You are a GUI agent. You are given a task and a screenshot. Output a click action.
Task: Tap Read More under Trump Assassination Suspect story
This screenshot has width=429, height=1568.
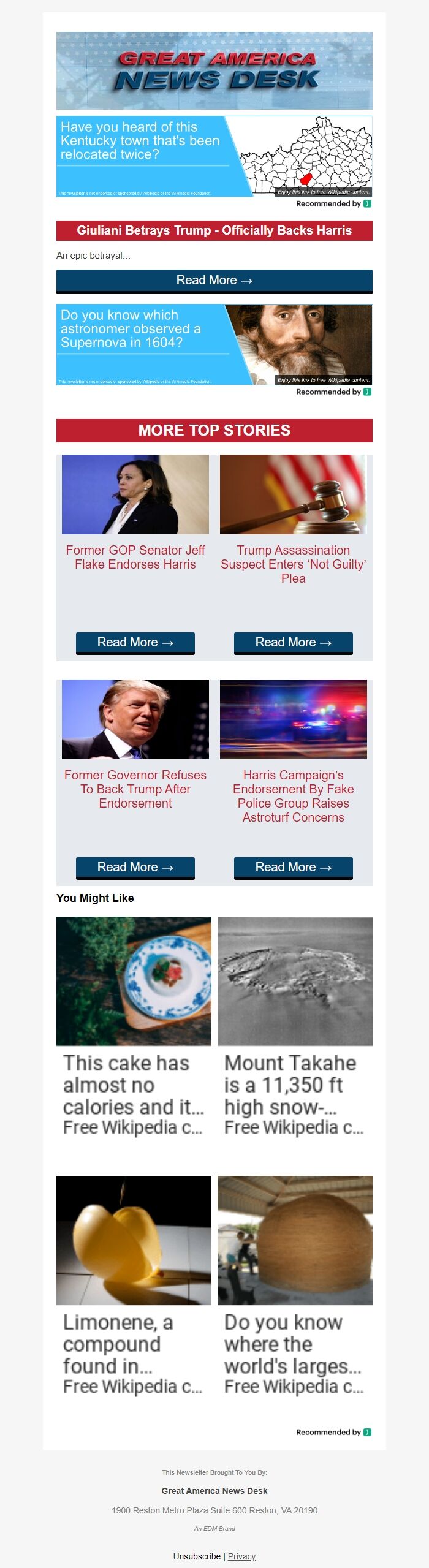tap(293, 642)
